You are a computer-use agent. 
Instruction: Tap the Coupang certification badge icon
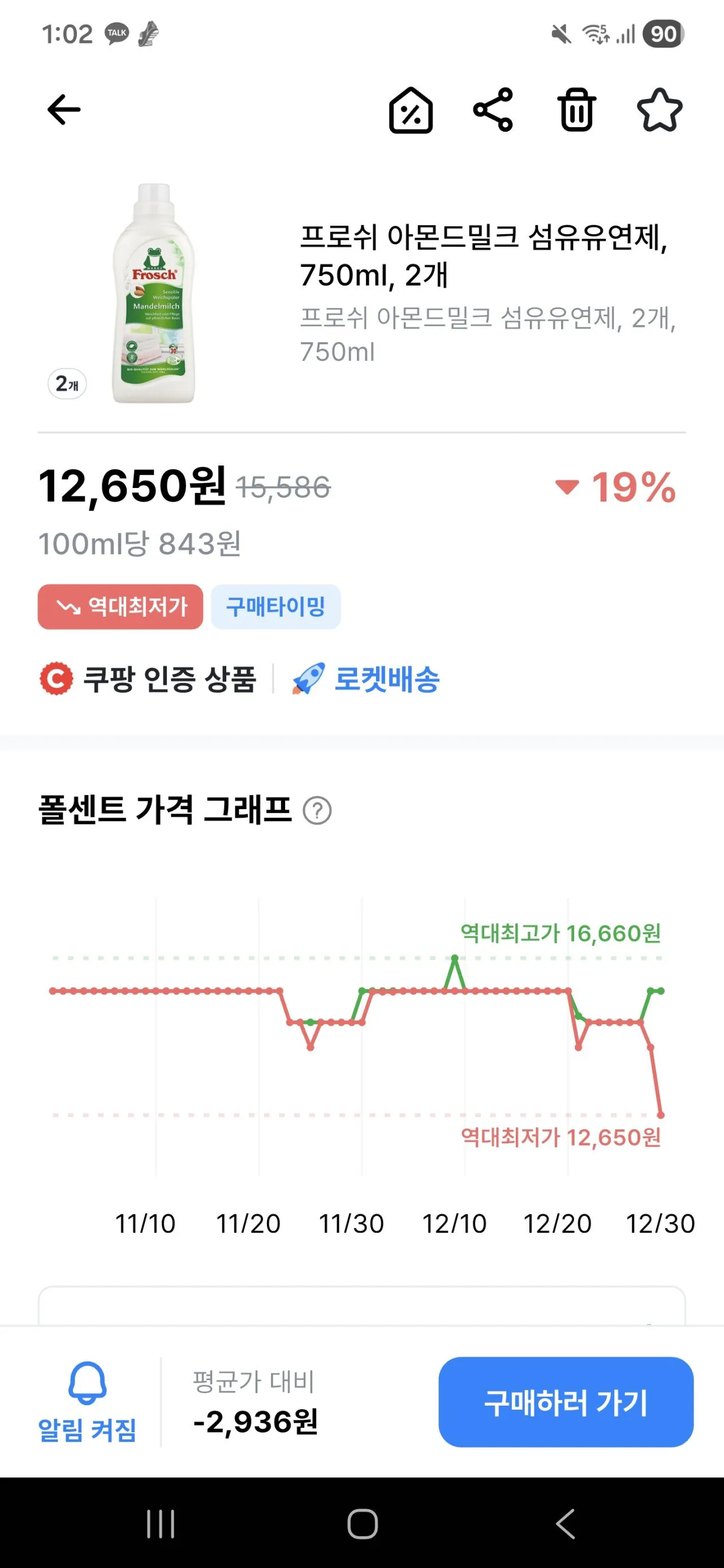pos(57,680)
